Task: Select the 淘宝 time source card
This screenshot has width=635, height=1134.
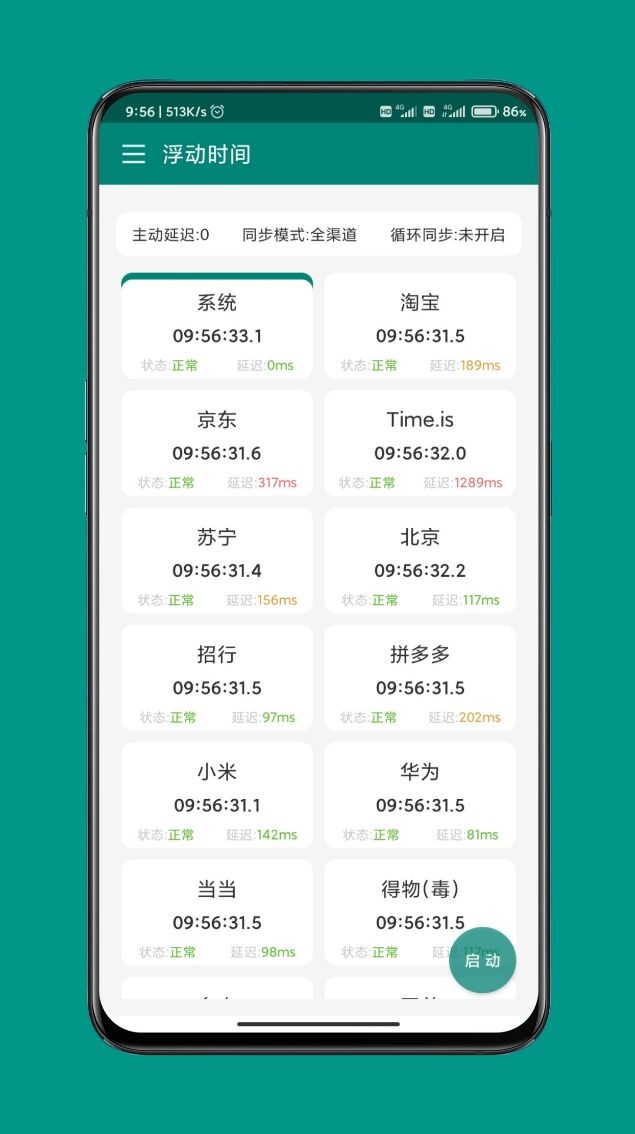Action: (x=420, y=326)
